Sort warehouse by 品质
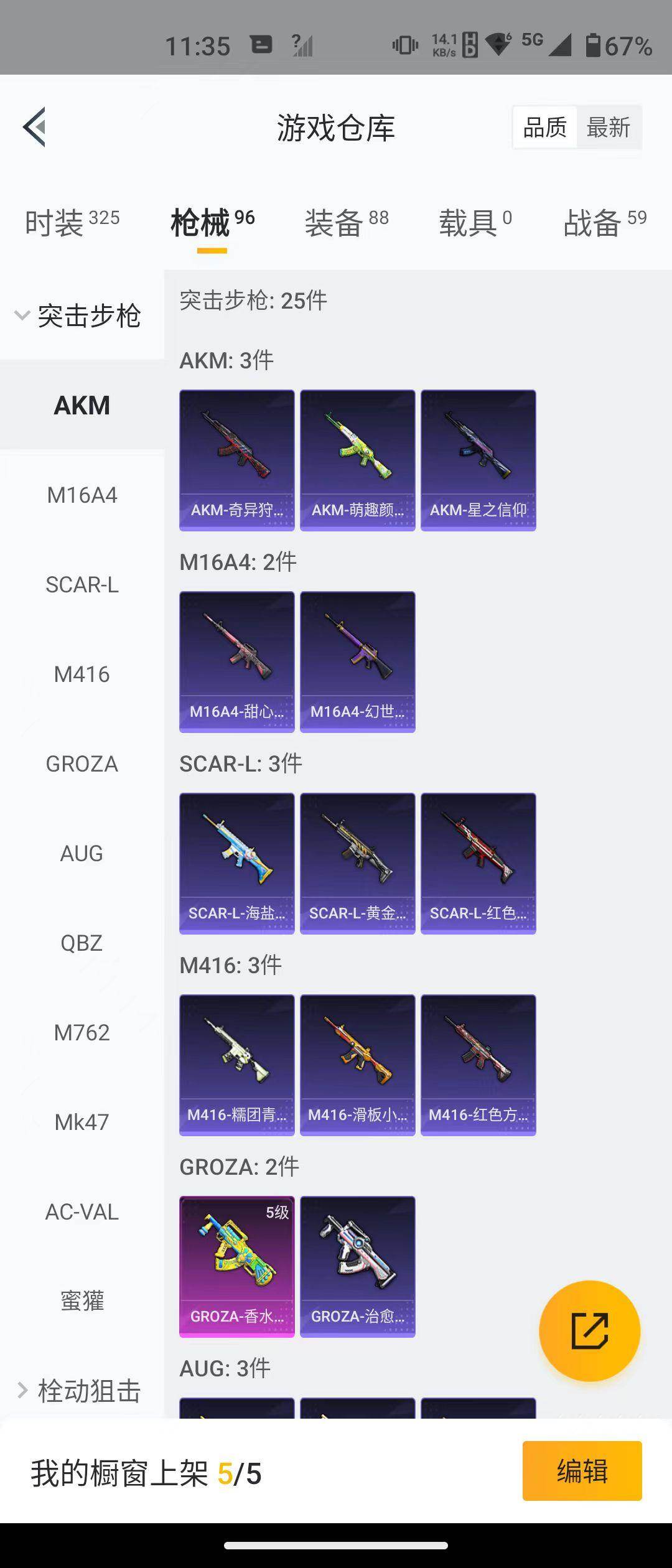Viewport: 672px width, 1568px height. point(544,128)
